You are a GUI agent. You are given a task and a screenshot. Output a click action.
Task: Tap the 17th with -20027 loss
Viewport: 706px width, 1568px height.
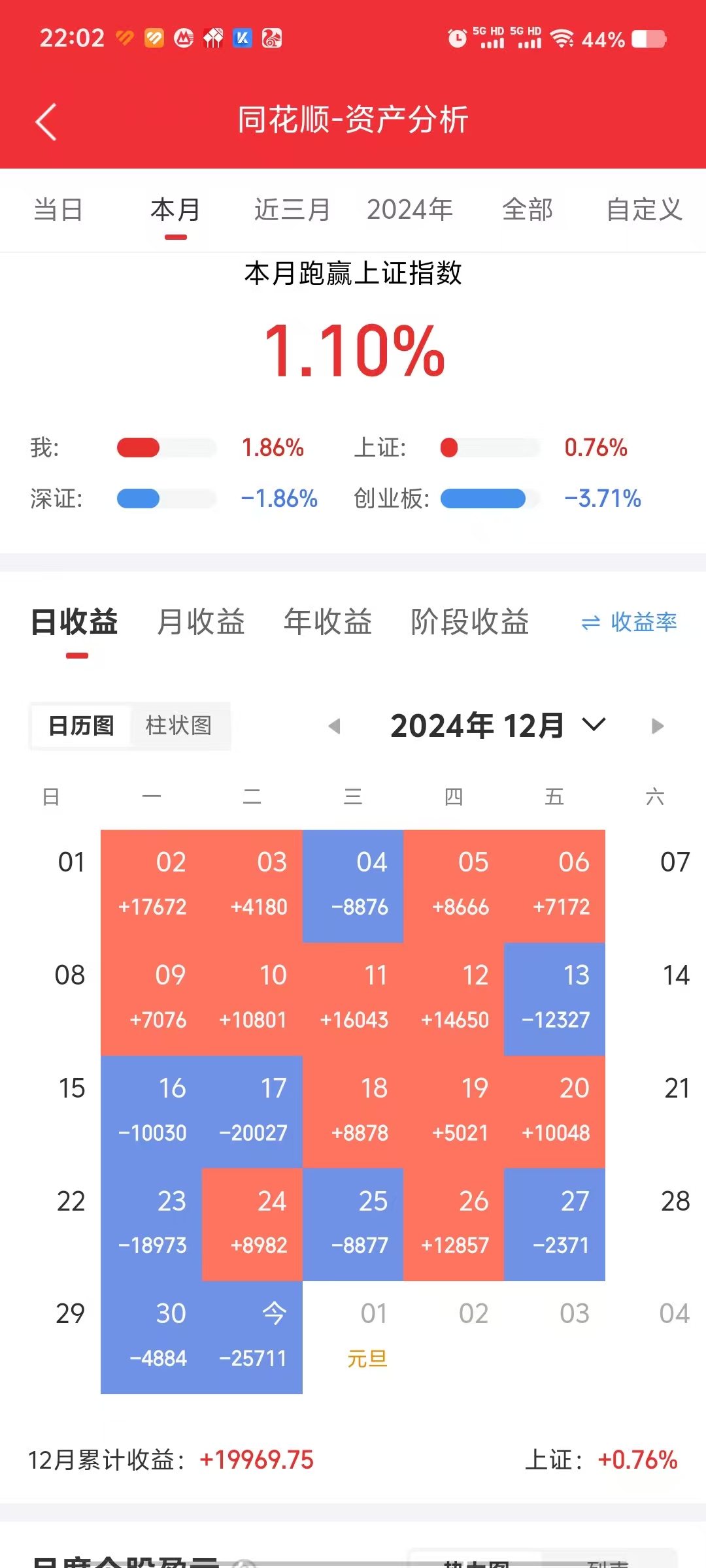point(253,1111)
